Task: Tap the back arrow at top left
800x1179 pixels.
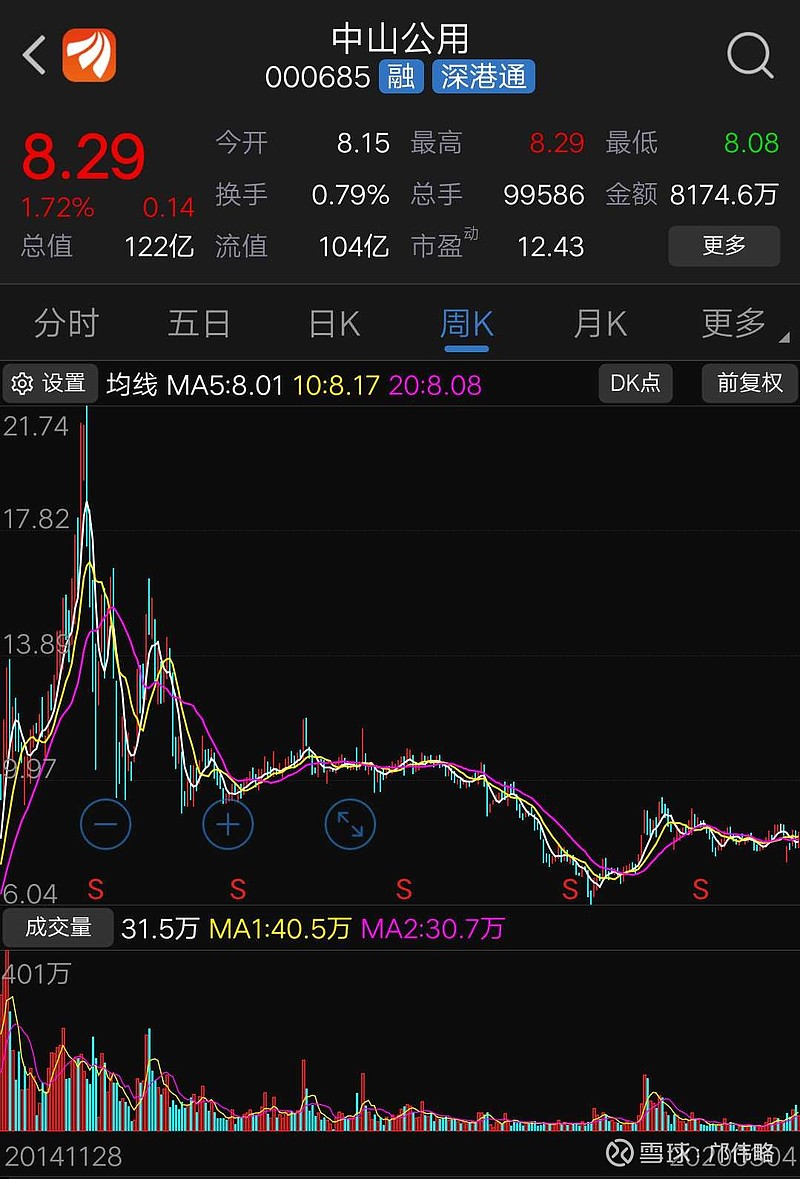Action: pos(33,57)
